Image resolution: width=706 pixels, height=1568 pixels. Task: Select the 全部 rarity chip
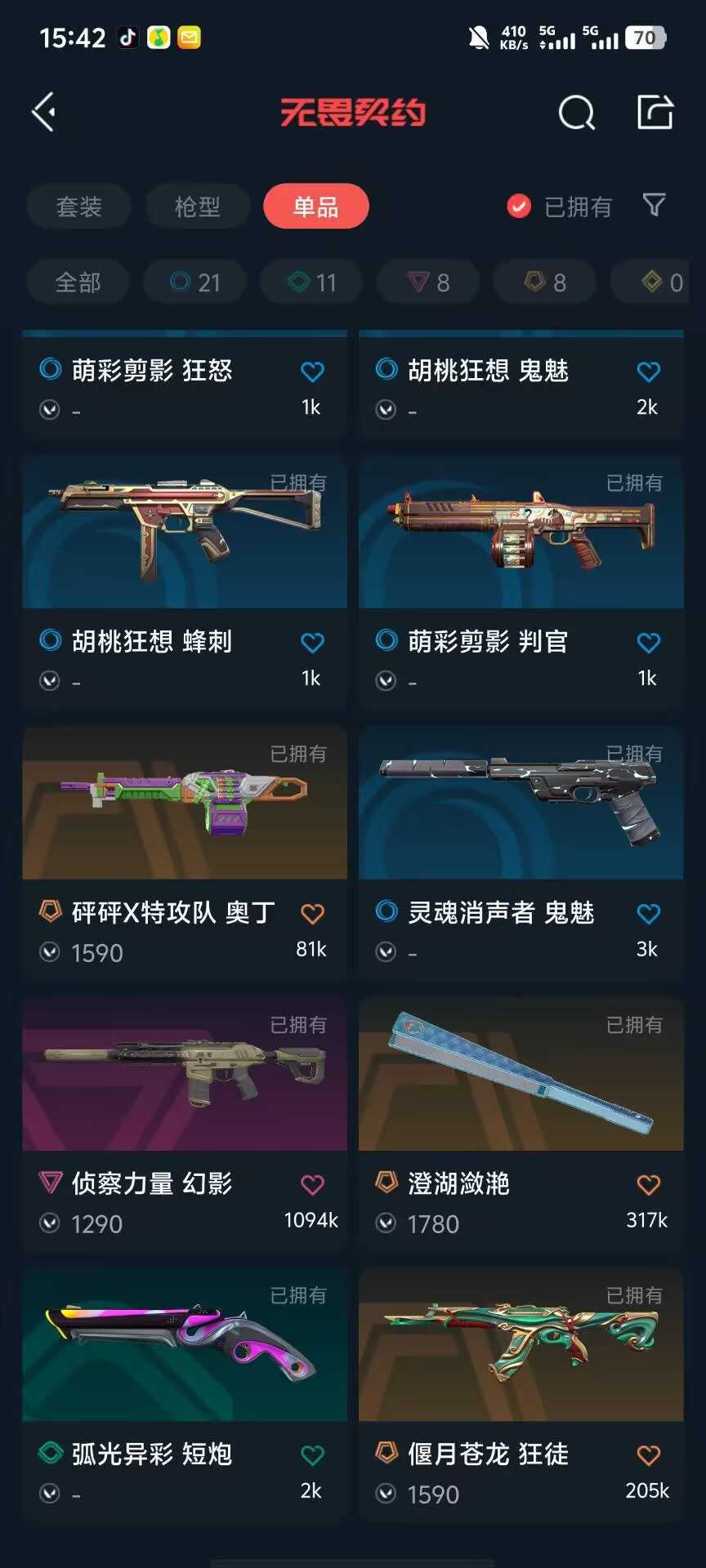(x=78, y=283)
